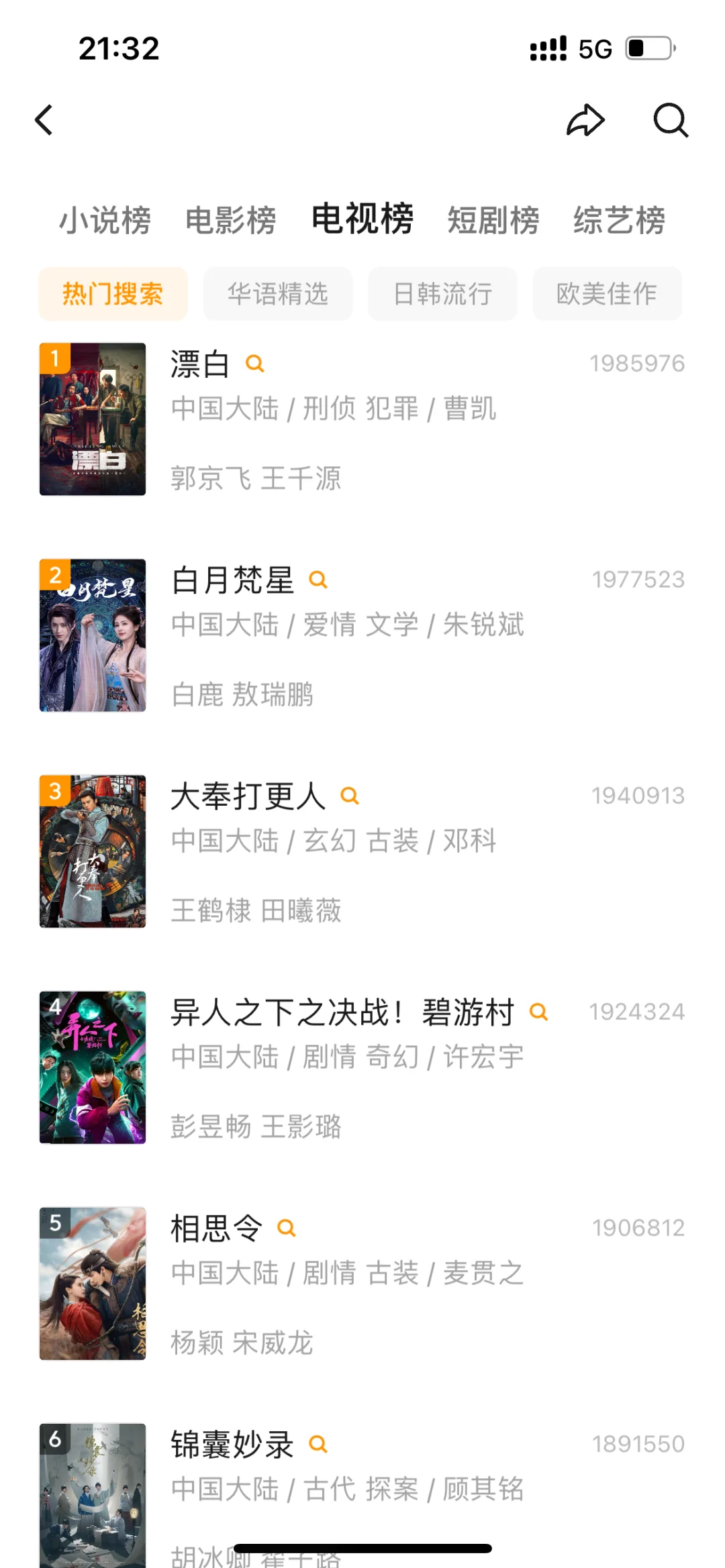Viewport: 725px width, 1568px height.
Task: Select the 欧美佳作 filter chip
Action: (607, 294)
